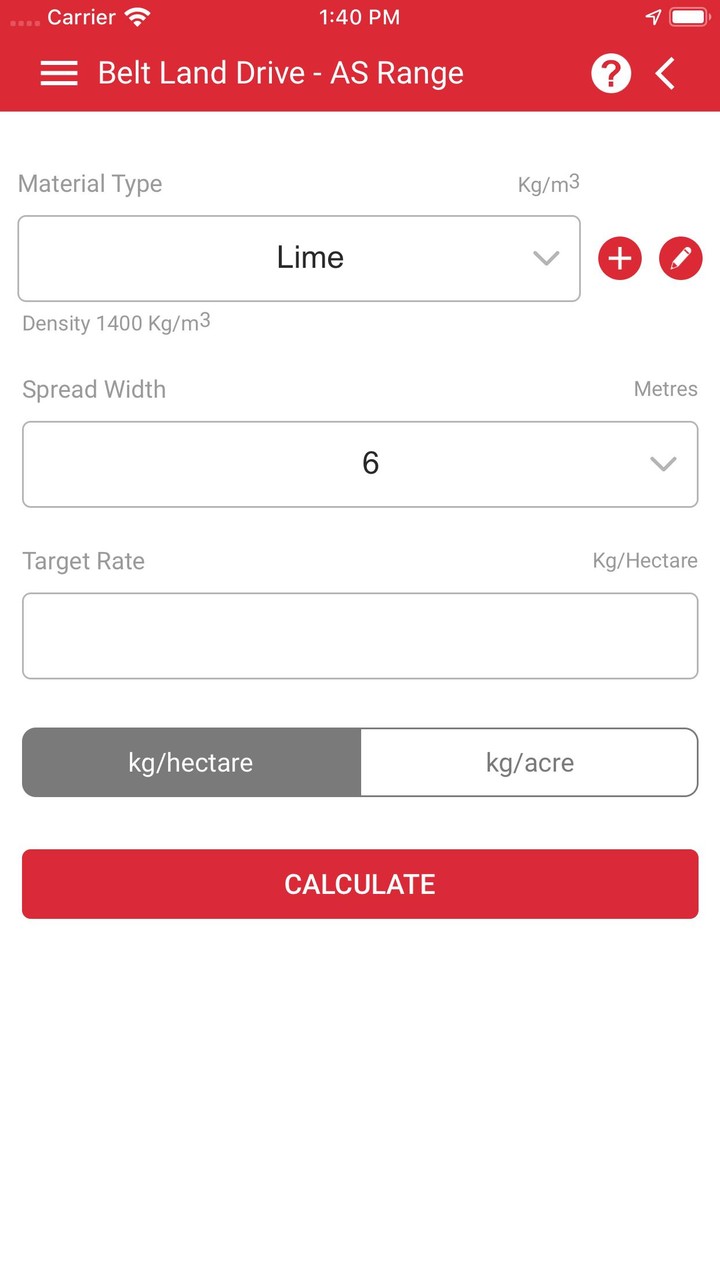Tap the Wi-Fi icon in the status bar

click(x=137, y=16)
